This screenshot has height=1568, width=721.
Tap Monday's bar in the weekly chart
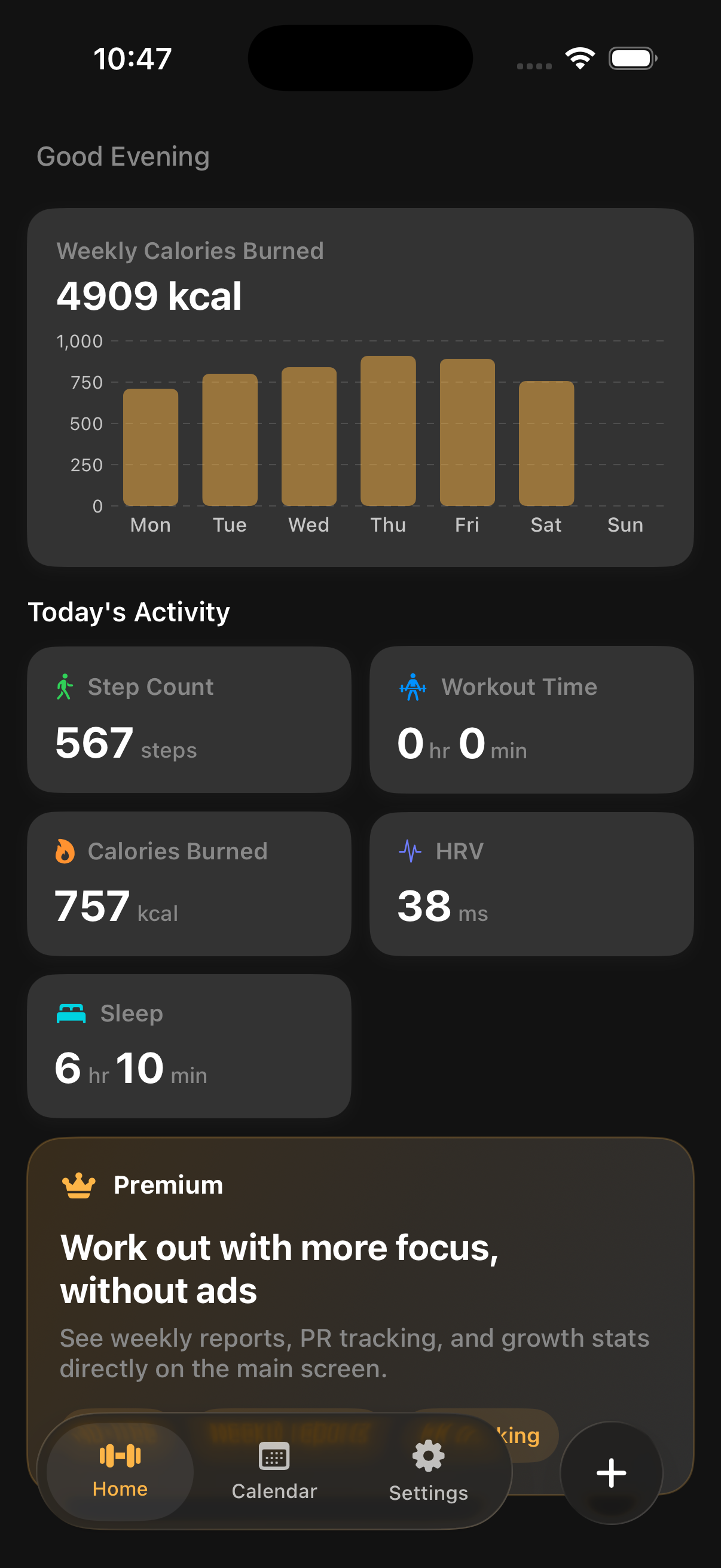click(x=149, y=447)
